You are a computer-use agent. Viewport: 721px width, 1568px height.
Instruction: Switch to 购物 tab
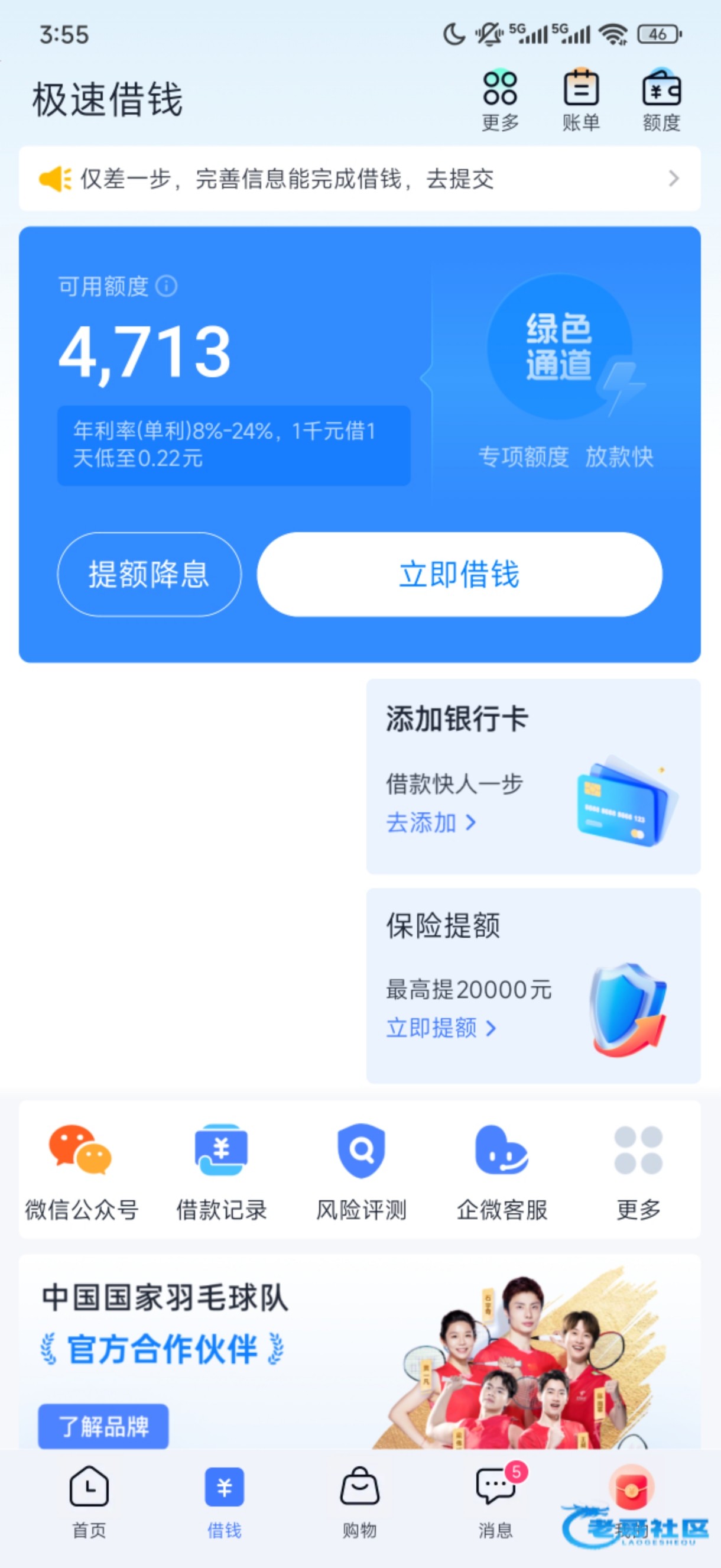[359, 1500]
